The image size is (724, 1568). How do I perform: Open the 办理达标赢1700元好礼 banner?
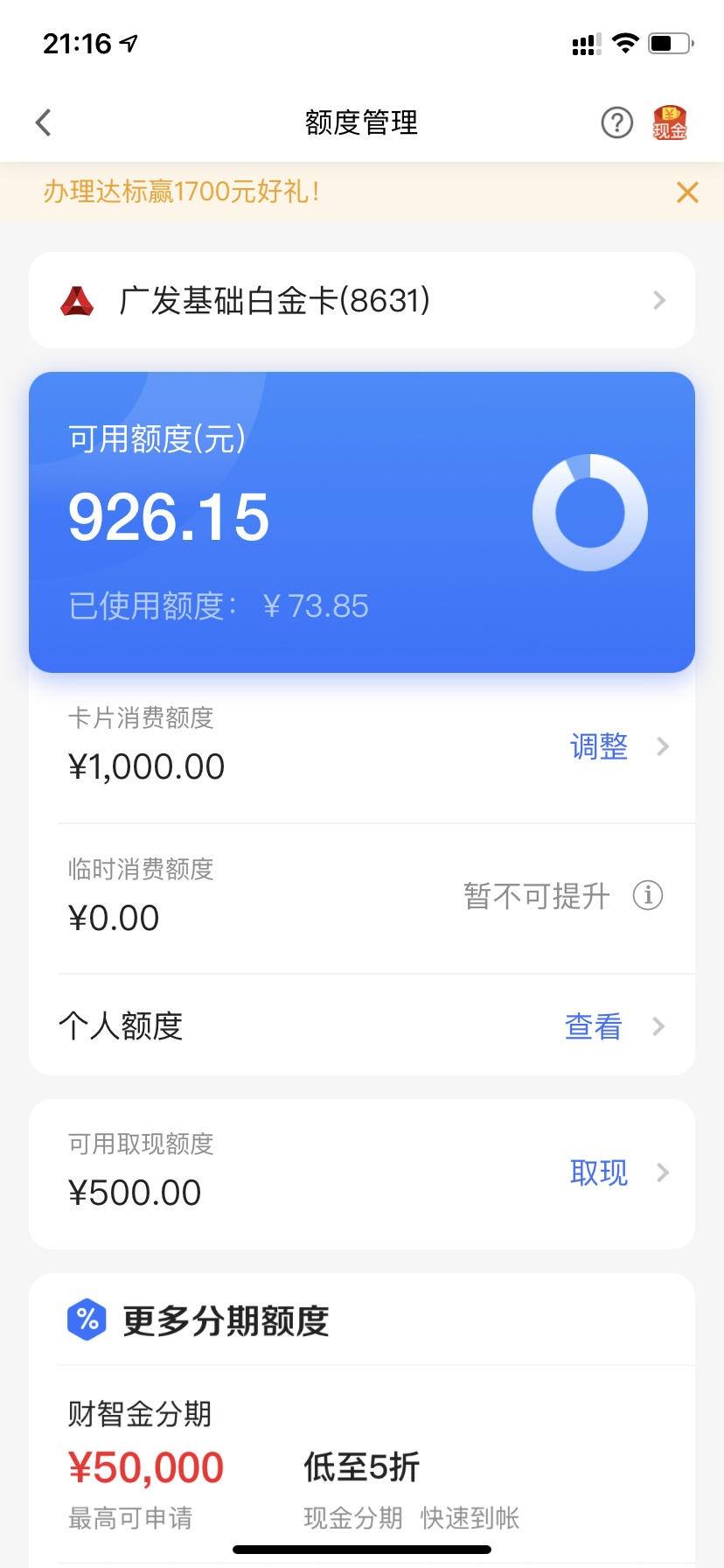point(182,191)
